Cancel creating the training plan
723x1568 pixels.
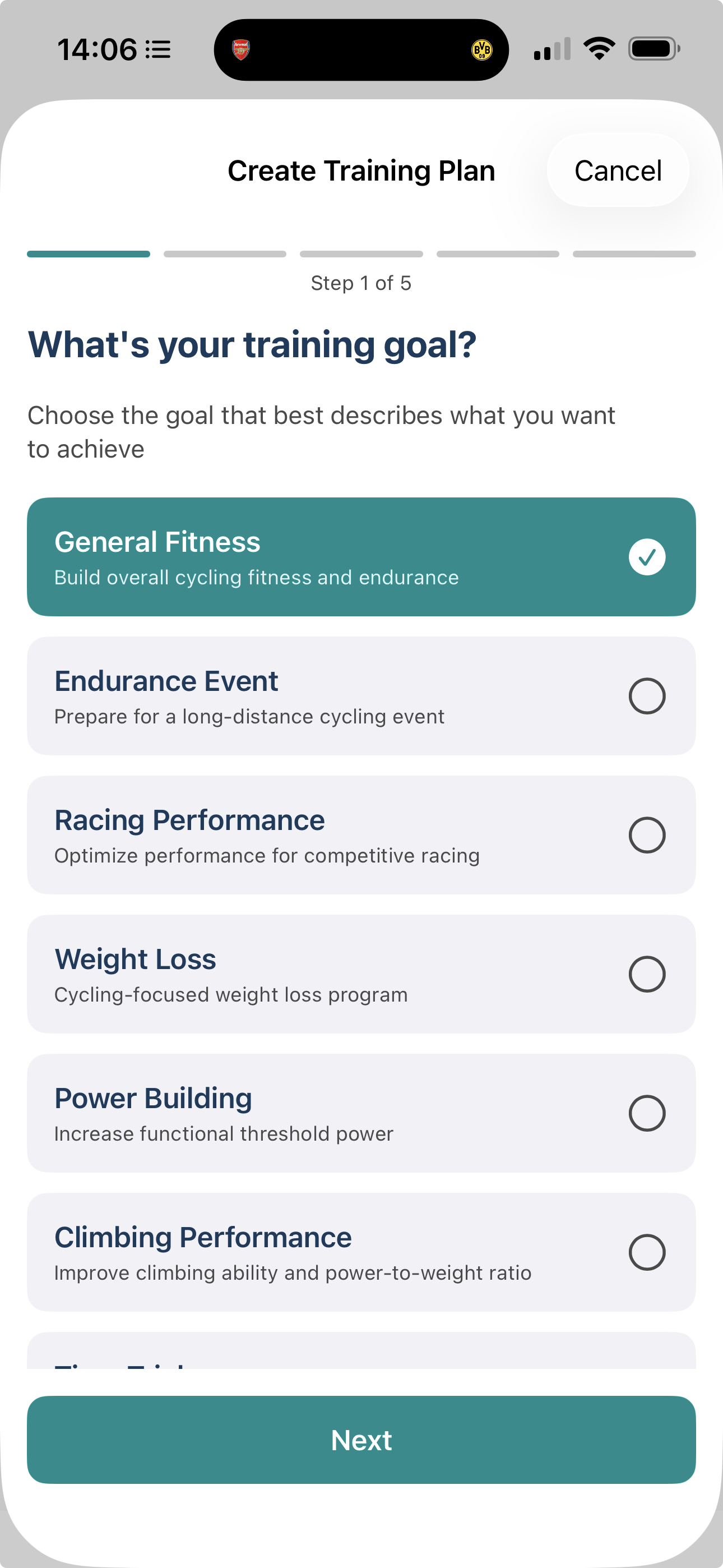click(618, 170)
